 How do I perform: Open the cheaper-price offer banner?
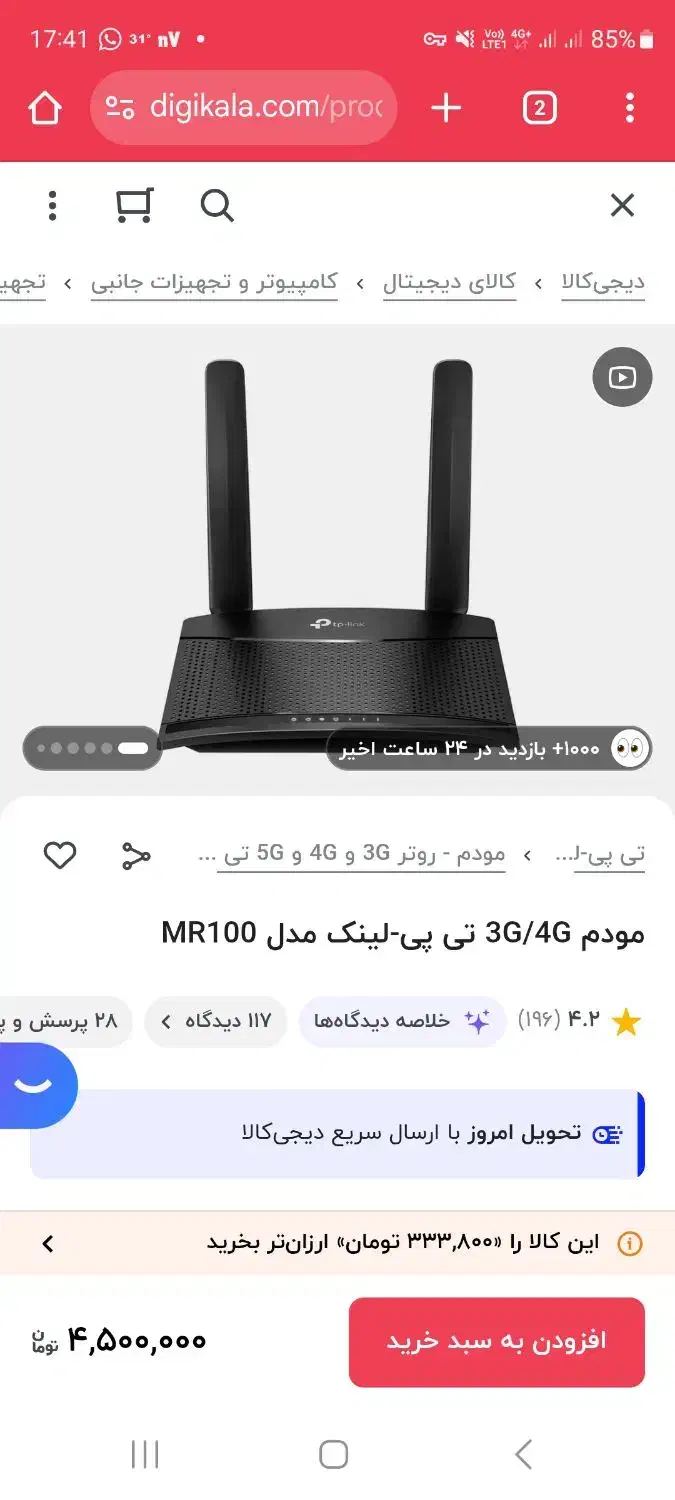[337, 1243]
